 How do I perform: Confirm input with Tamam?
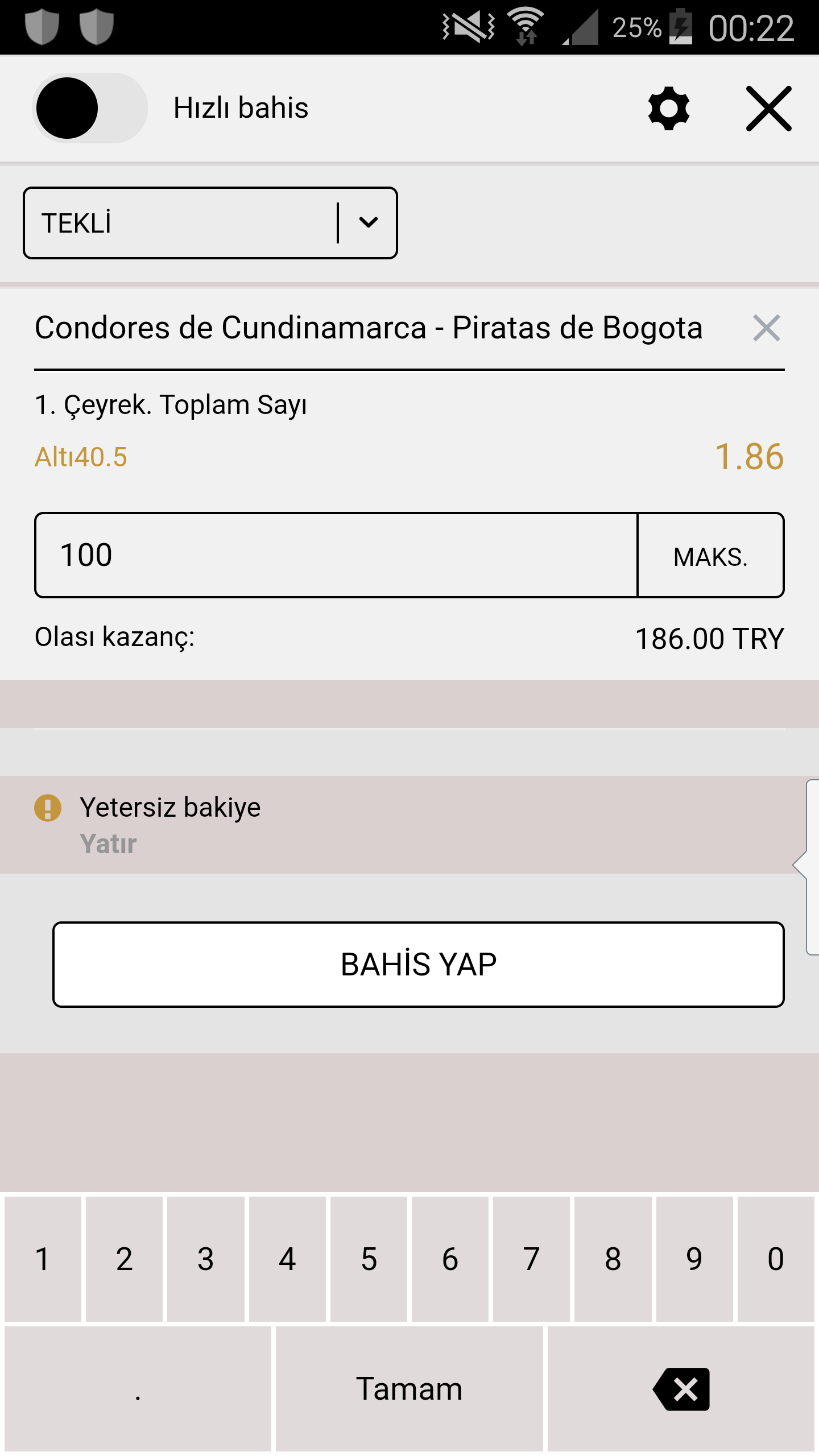[x=409, y=1389]
